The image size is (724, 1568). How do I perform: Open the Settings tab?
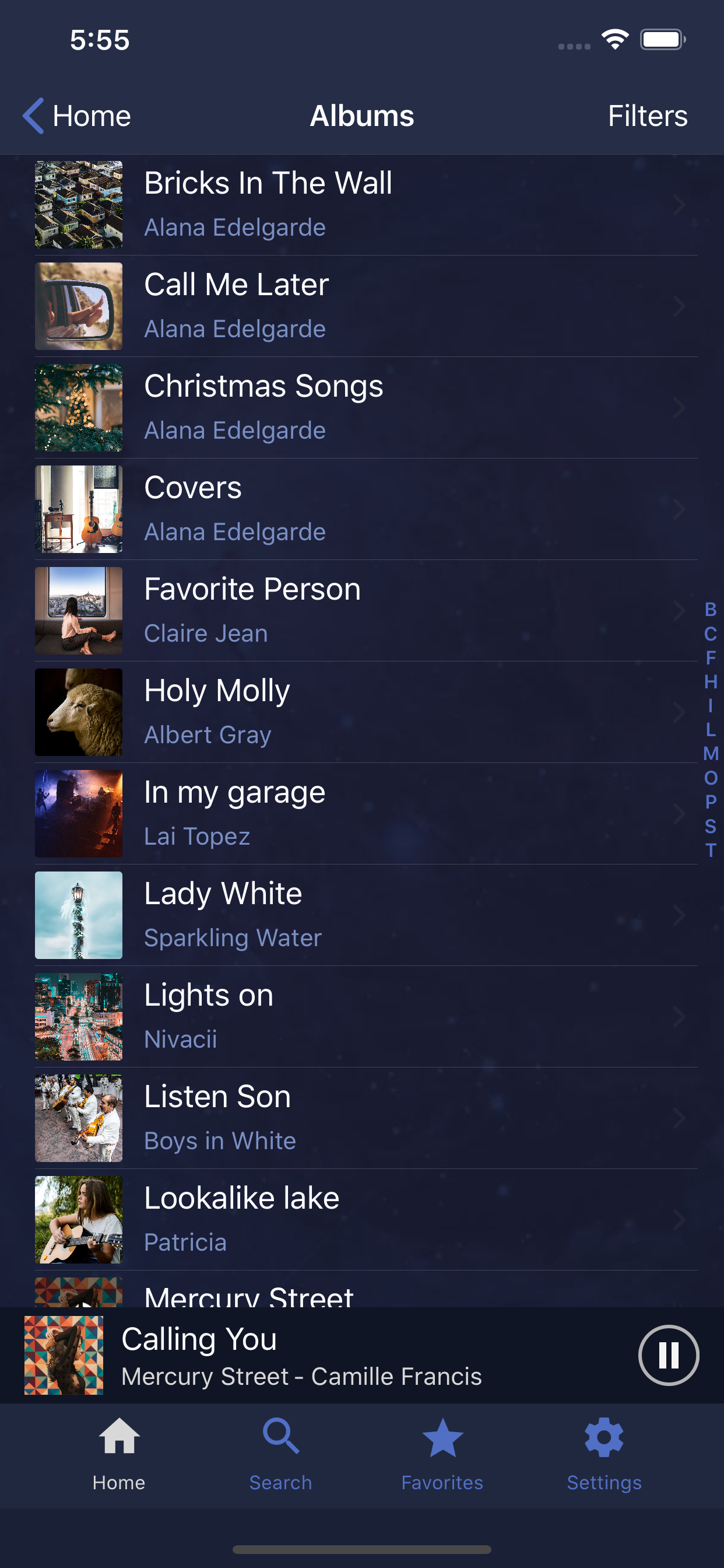click(x=603, y=1454)
